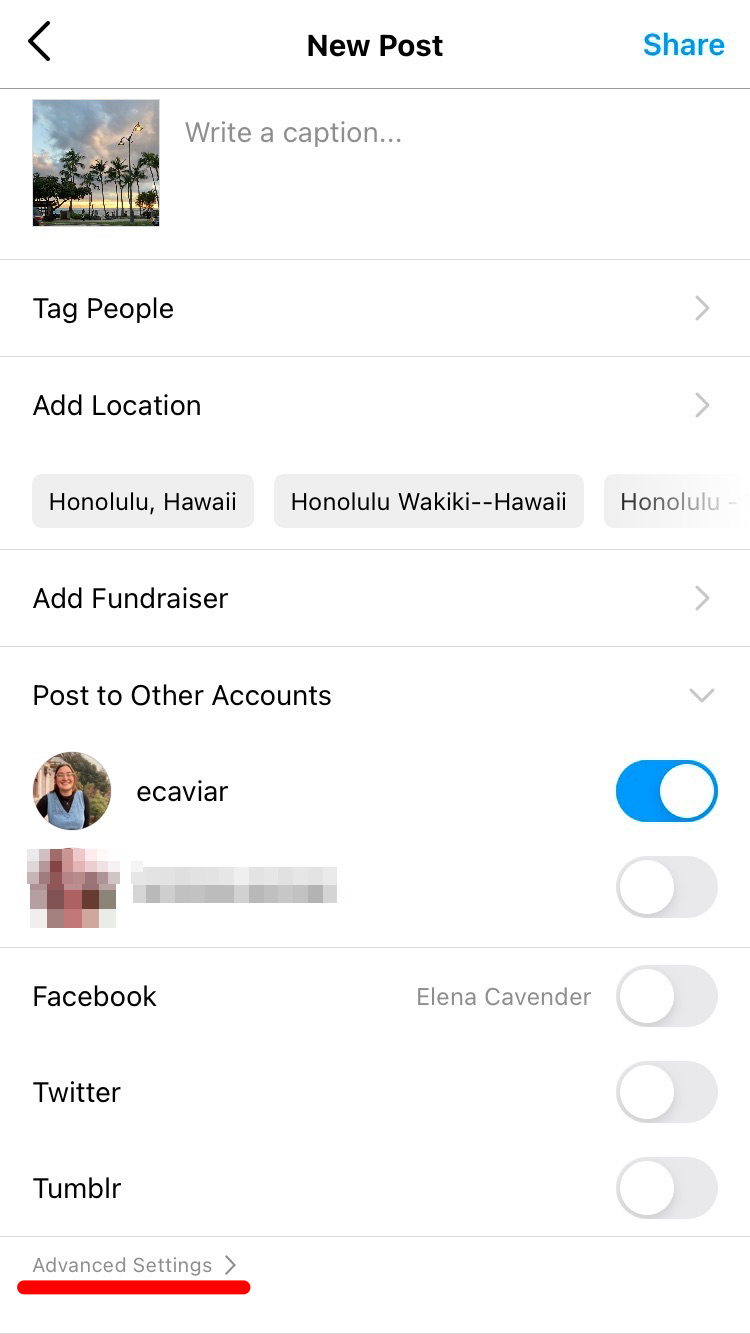Choose the Honolulu Wakiki--Hawaii chip

point(429,501)
